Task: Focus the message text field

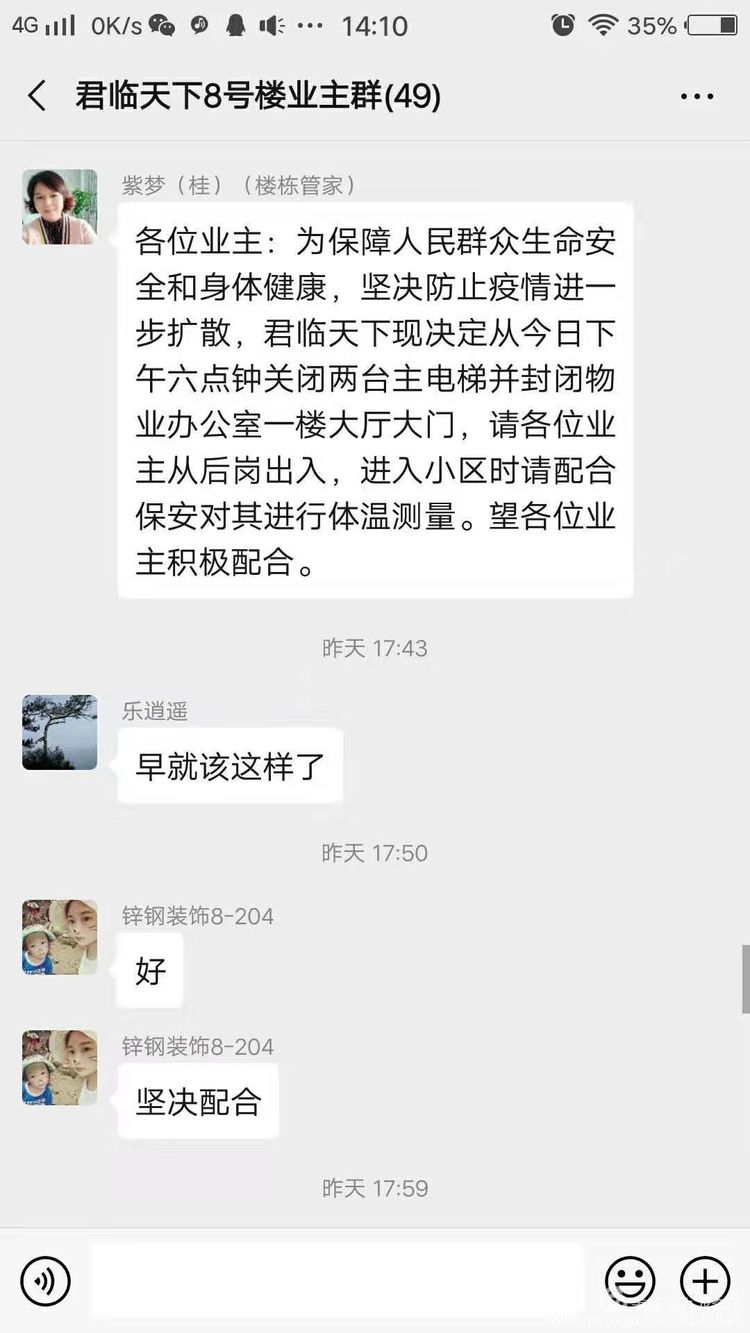Action: coord(336,1280)
